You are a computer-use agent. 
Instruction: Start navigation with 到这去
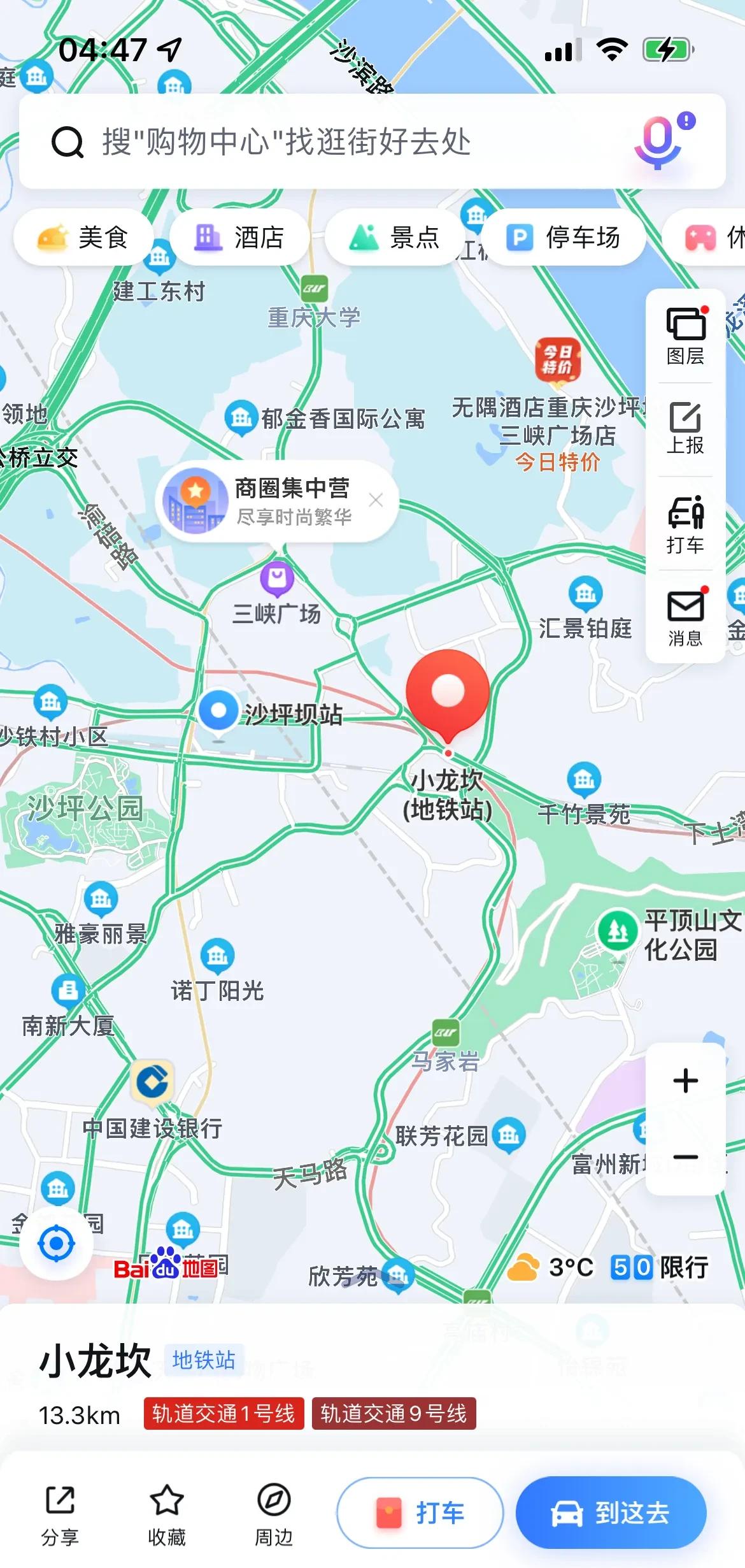click(x=611, y=1513)
